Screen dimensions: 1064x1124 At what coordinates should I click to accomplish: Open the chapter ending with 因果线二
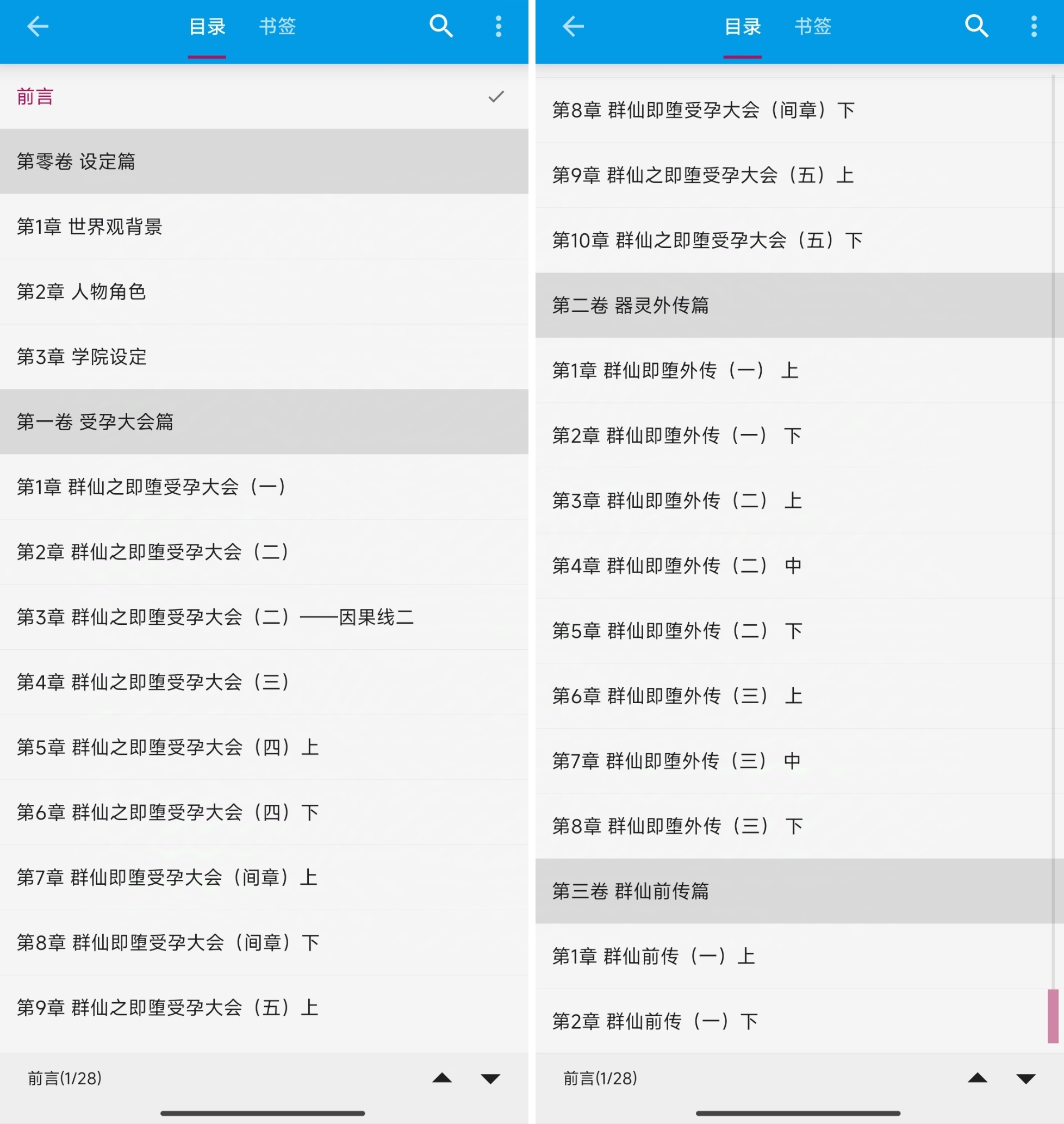click(227, 617)
